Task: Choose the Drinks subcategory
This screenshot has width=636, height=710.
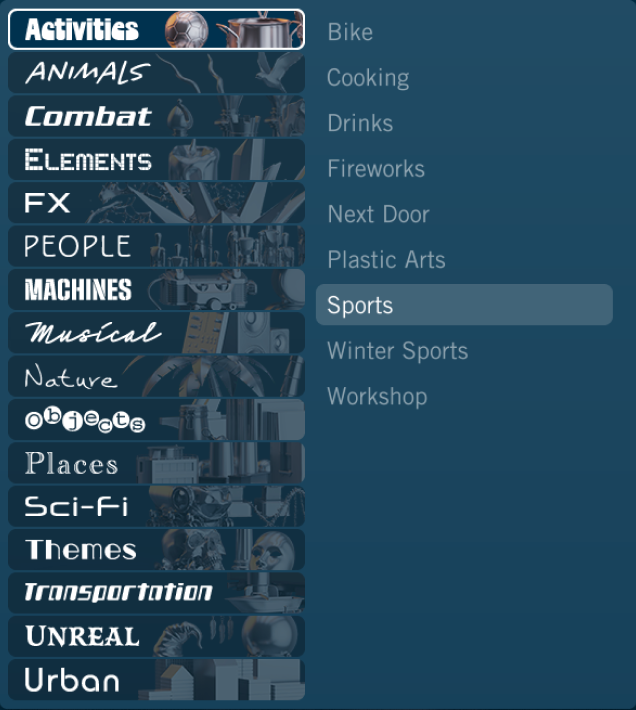Action: [360, 123]
